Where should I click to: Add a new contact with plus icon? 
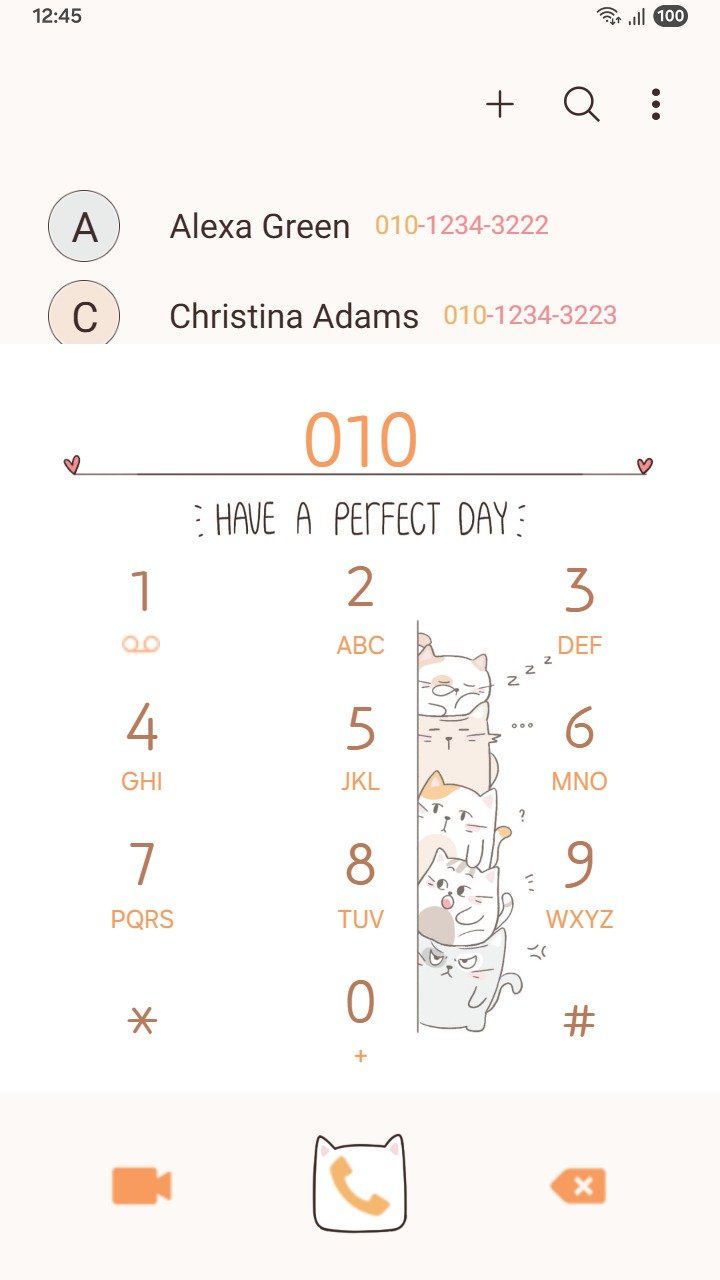click(x=500, y=104)
